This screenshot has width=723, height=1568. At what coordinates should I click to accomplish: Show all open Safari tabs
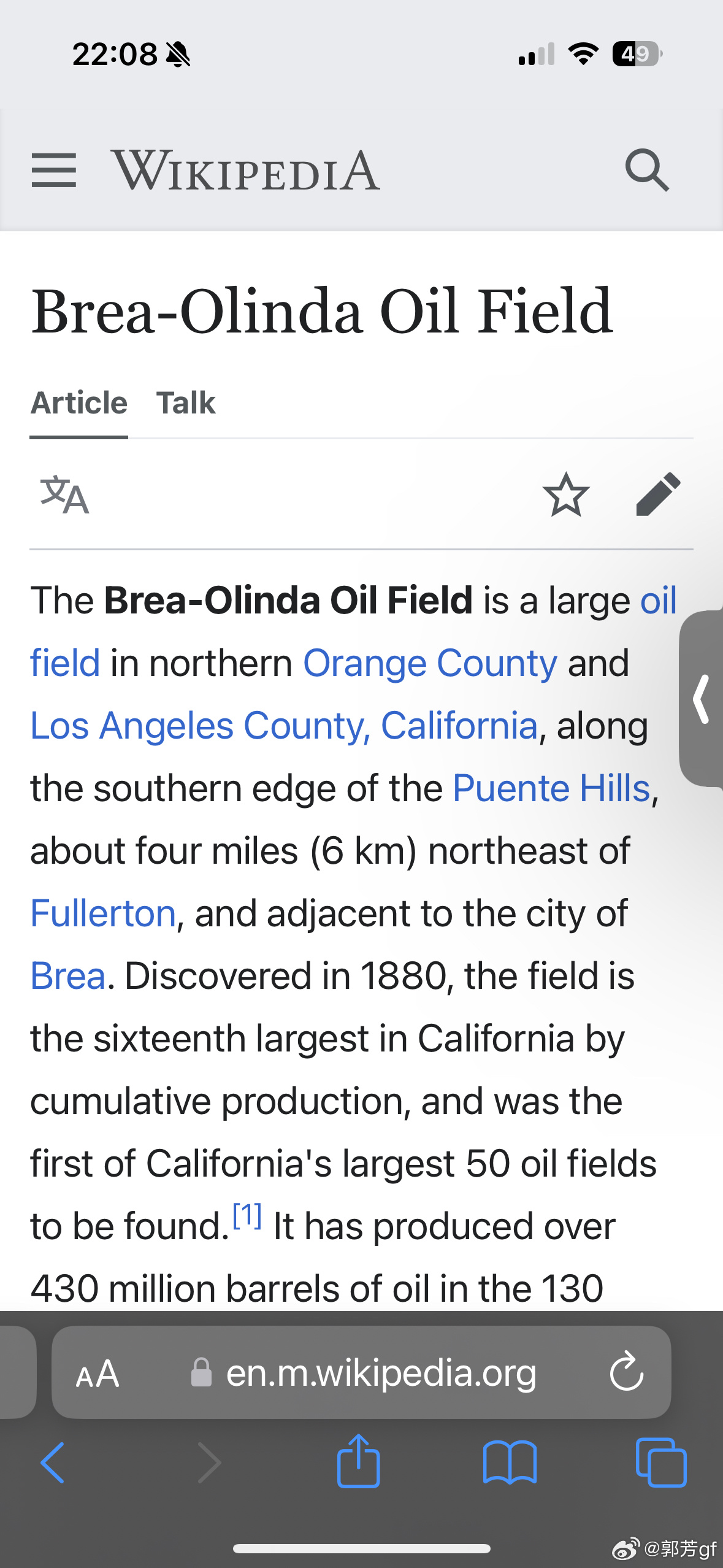(661, 1462)
